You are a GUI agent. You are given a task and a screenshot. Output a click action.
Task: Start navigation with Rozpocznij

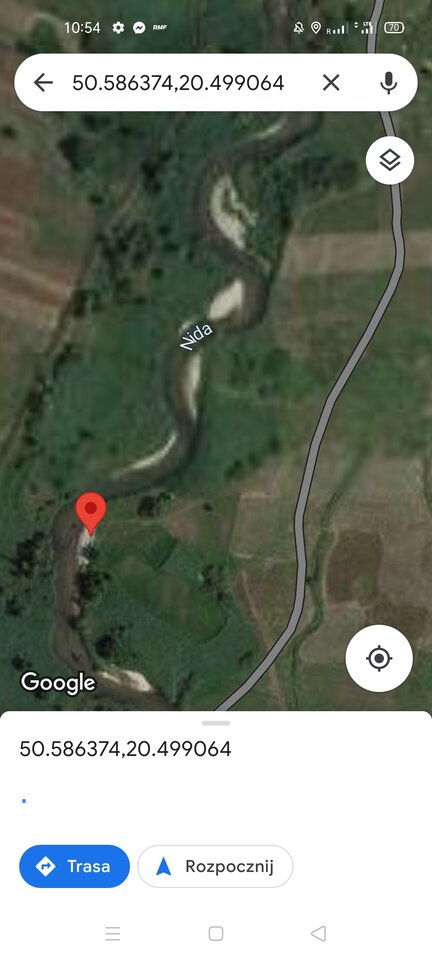coord(215,866)
